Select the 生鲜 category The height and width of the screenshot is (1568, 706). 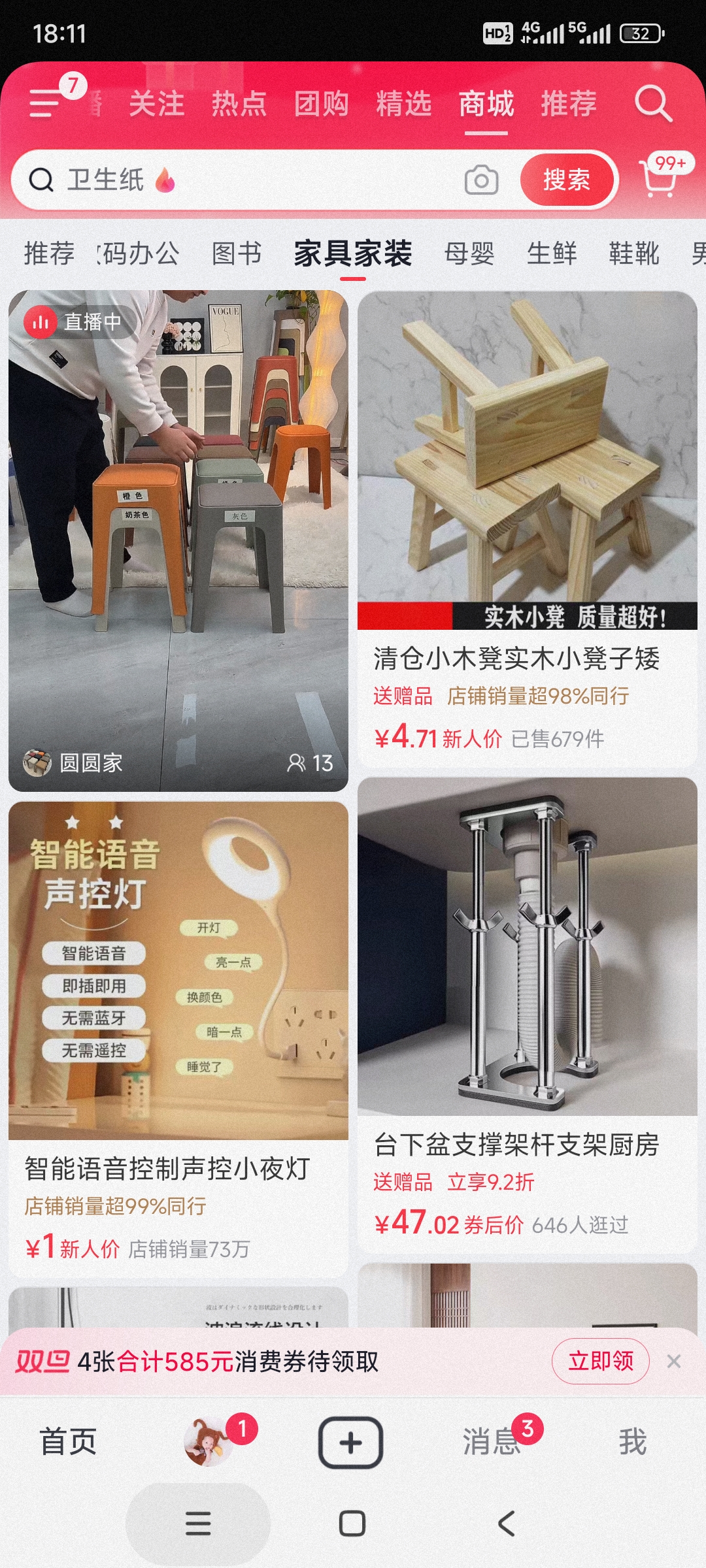552,253
